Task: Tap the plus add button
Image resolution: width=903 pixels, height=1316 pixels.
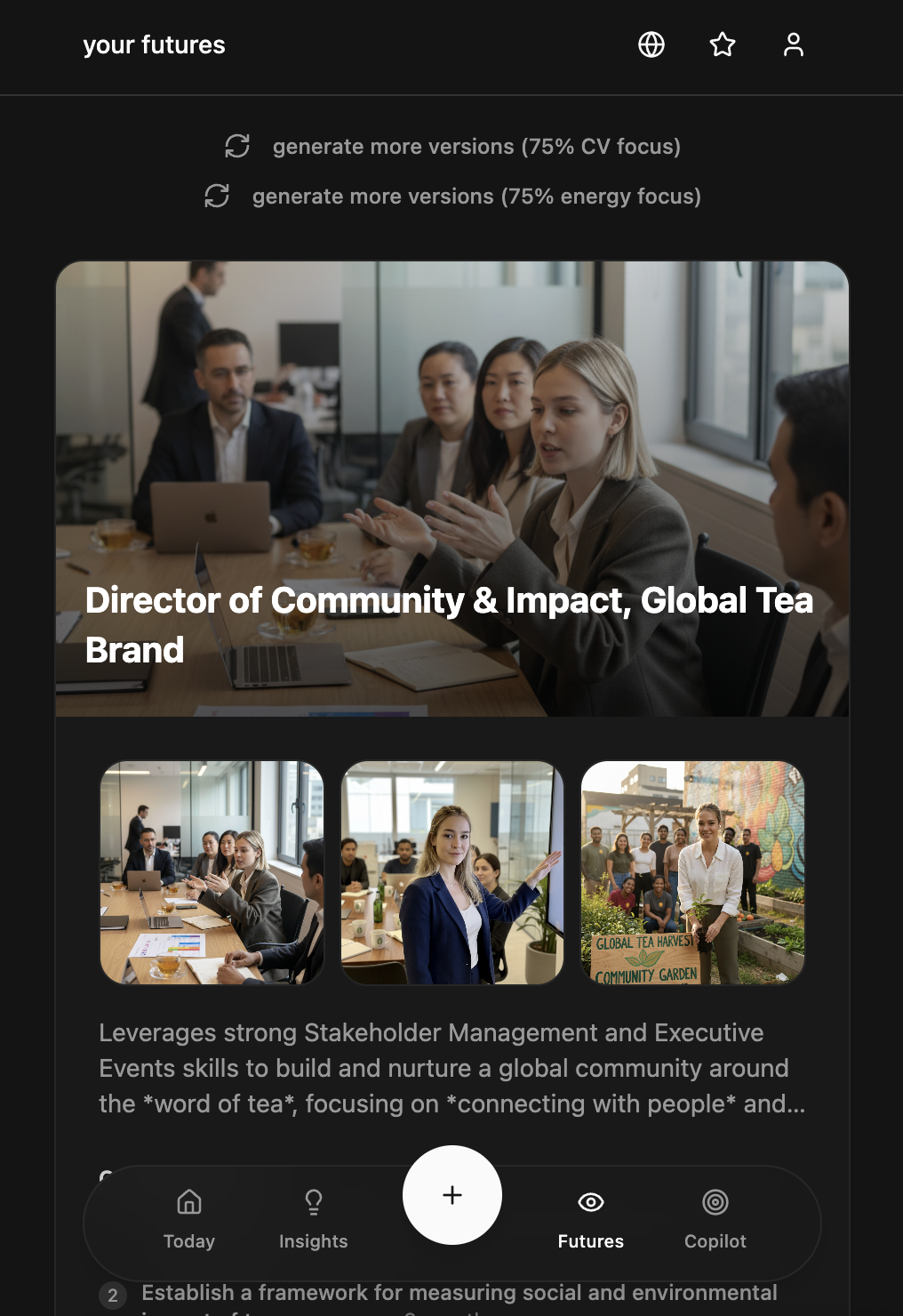Action: pos(452,1195)
